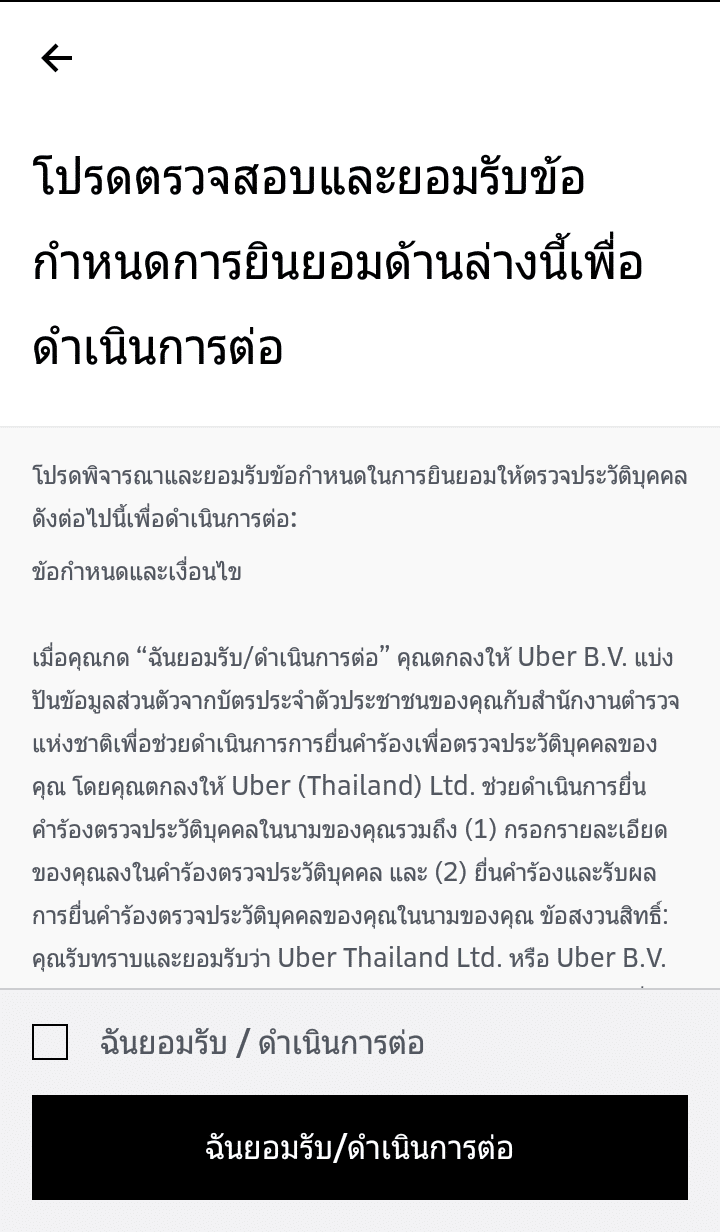Go back using the top arrow
This screenshot has height=1232, width=720.
57,59
